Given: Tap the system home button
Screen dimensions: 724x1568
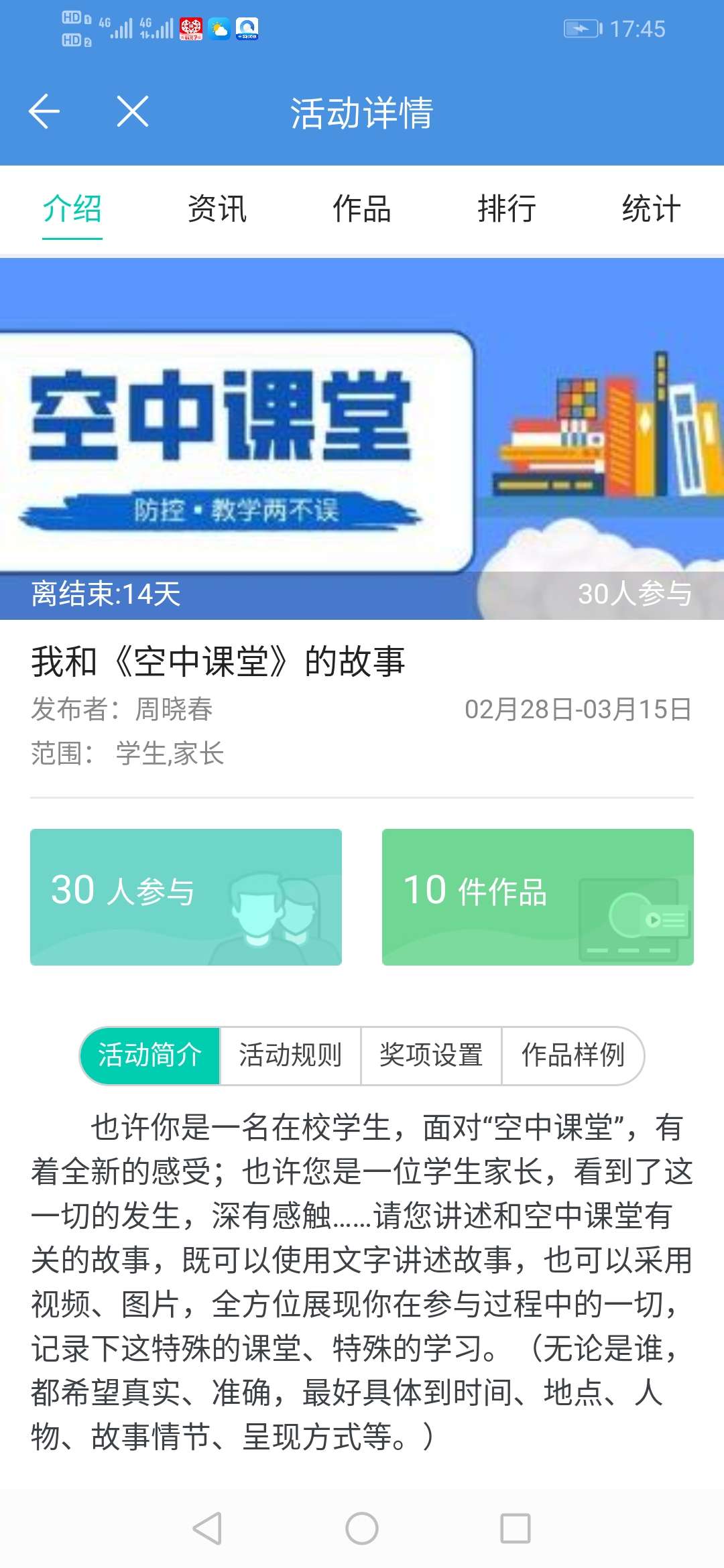Looking at the screenshot, I should 362,1528.
